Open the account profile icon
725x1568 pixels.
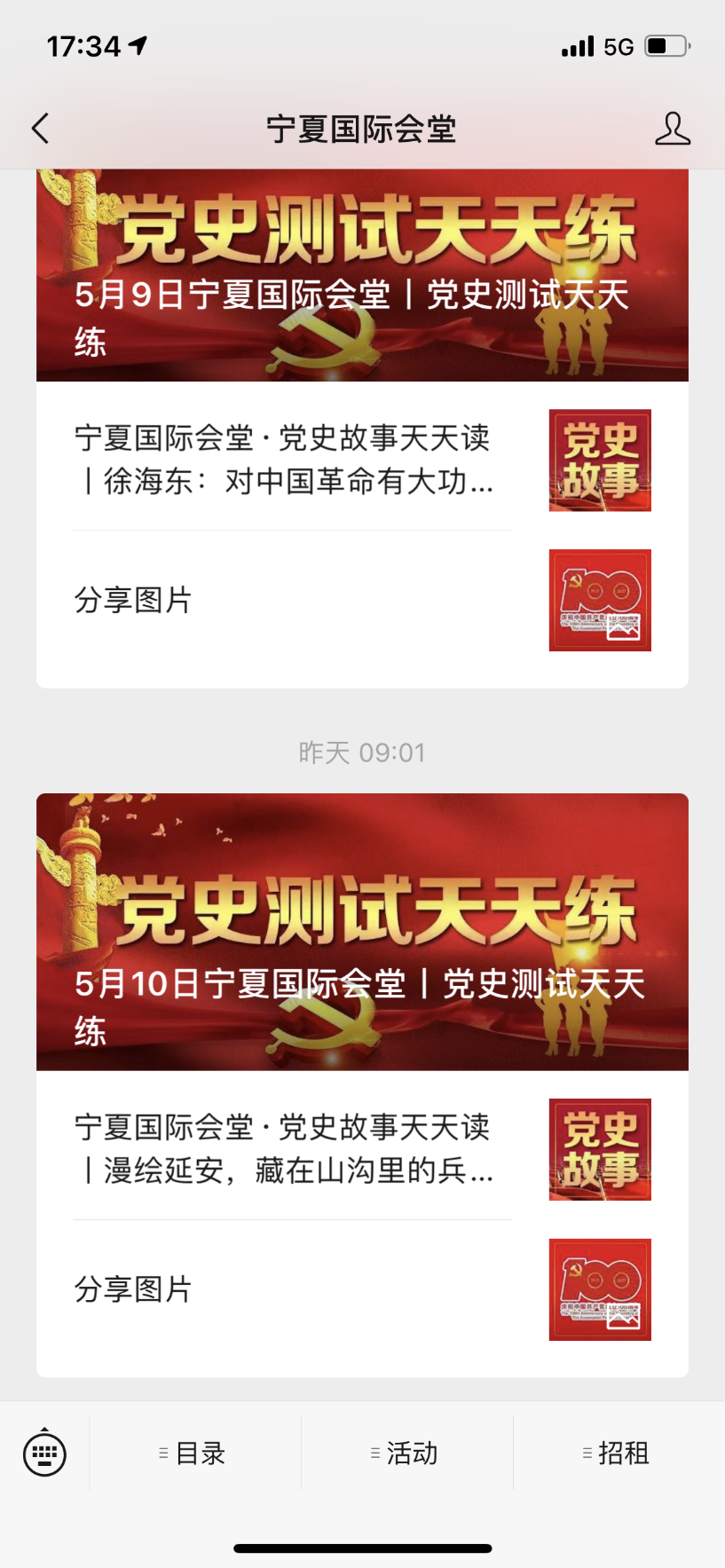pos(672,129)
